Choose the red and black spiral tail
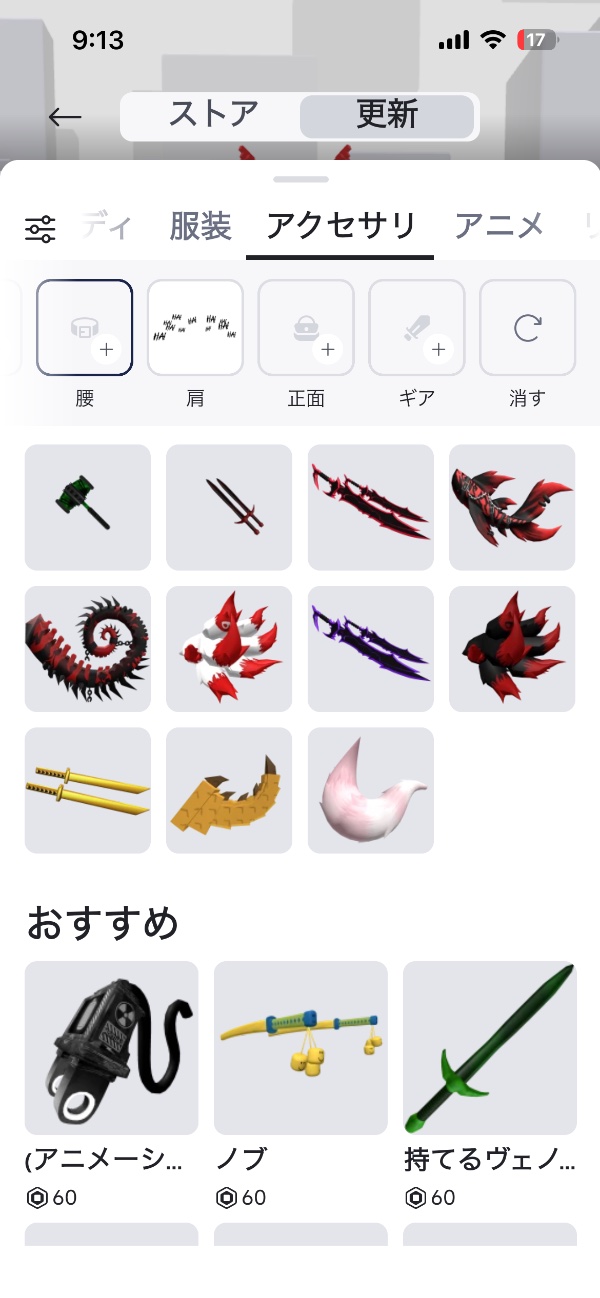This screenshot has width=600, height=1298. [x=88, y=649]
